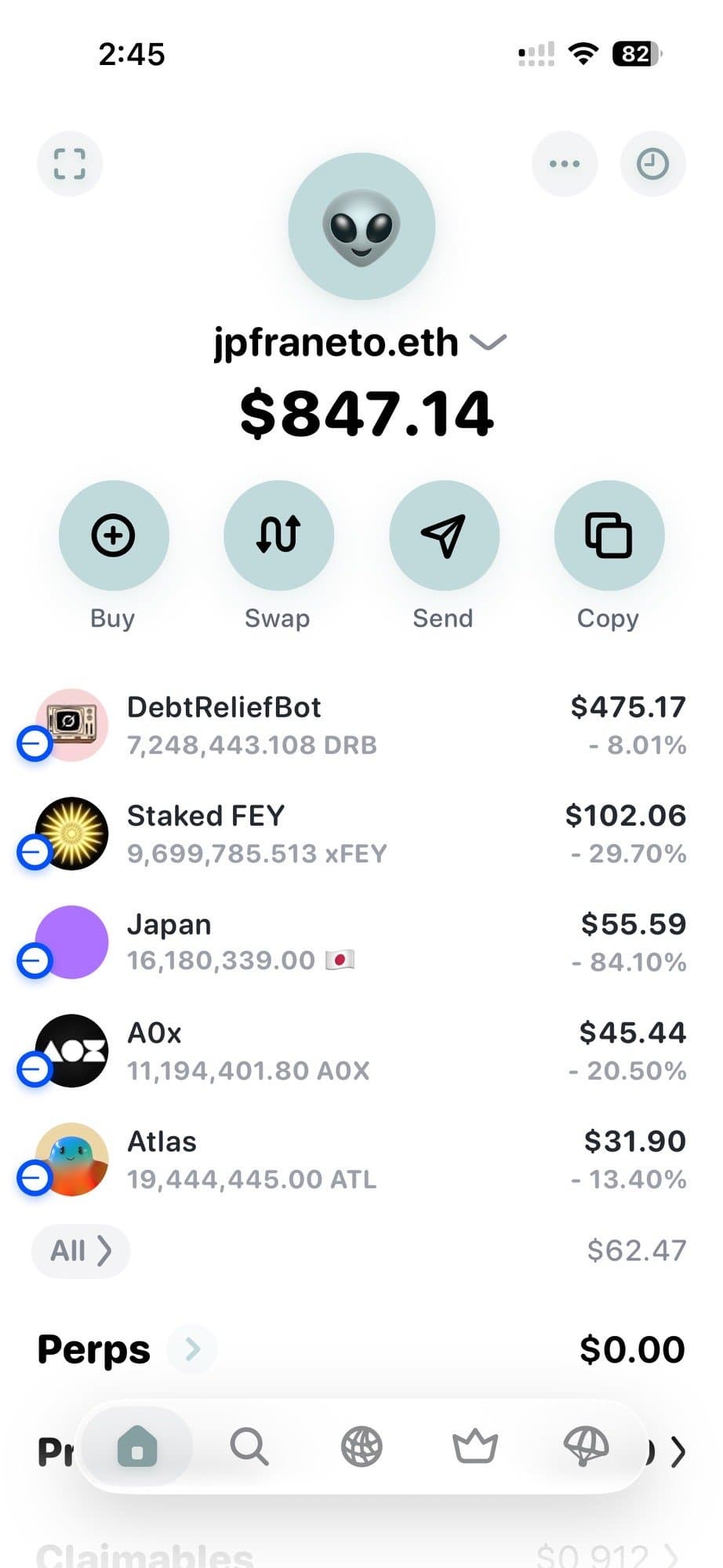
Task: Open the Perps section chevron
Action: [192, 1349]
